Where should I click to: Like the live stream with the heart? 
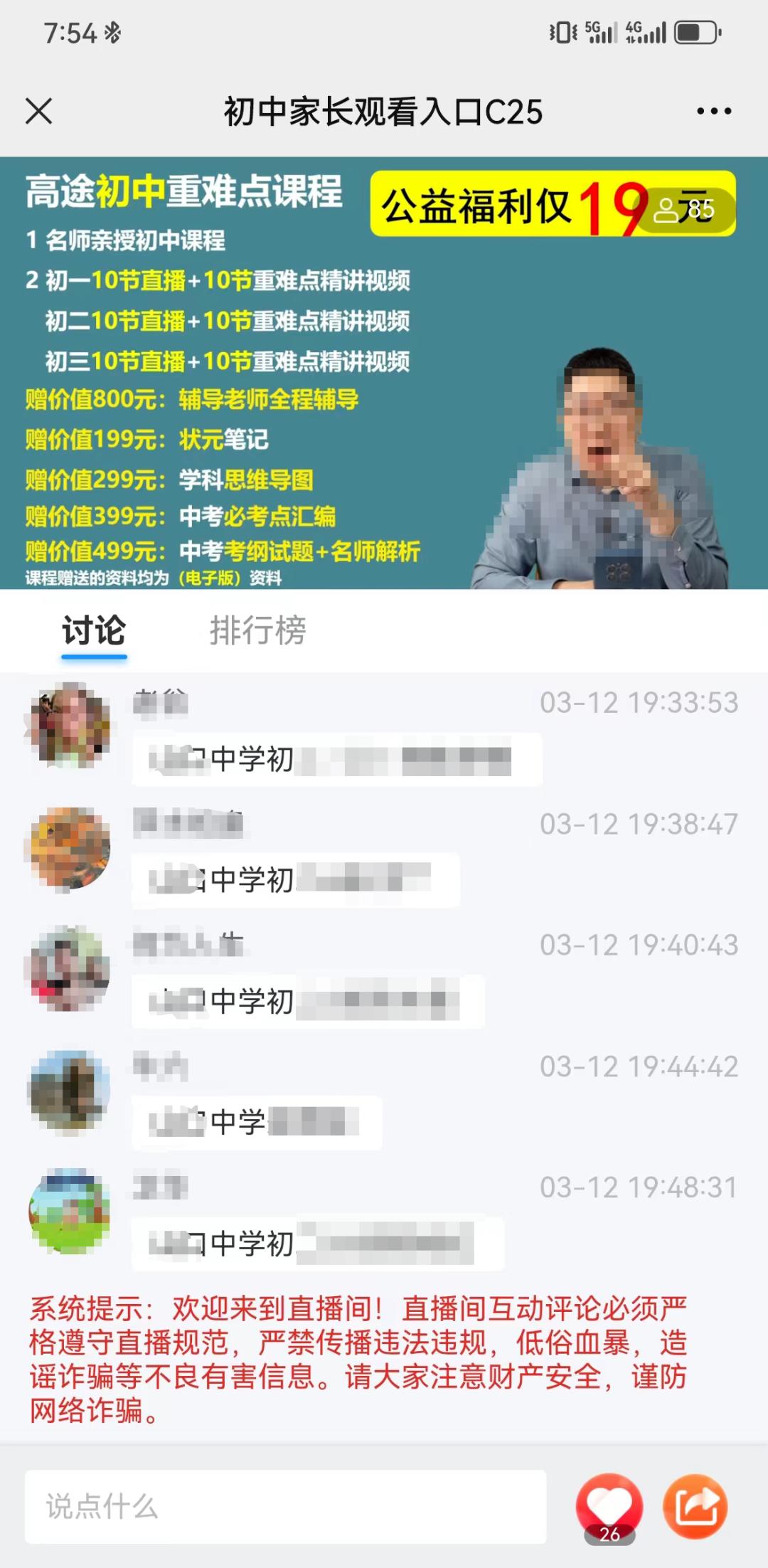(609, 1506)
